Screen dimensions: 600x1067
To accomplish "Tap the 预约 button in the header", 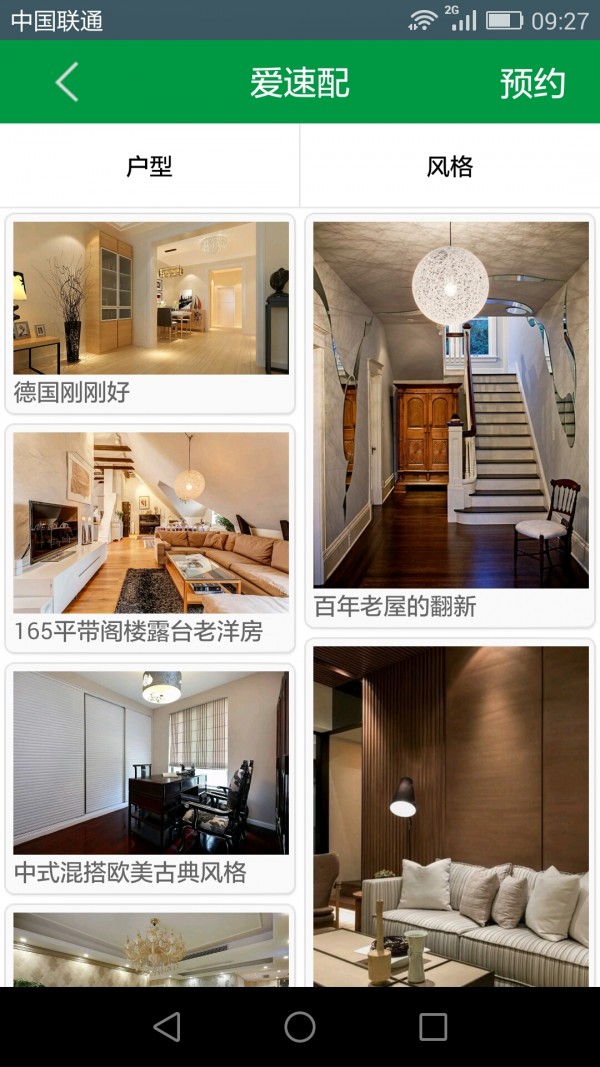I will [532, 84].
